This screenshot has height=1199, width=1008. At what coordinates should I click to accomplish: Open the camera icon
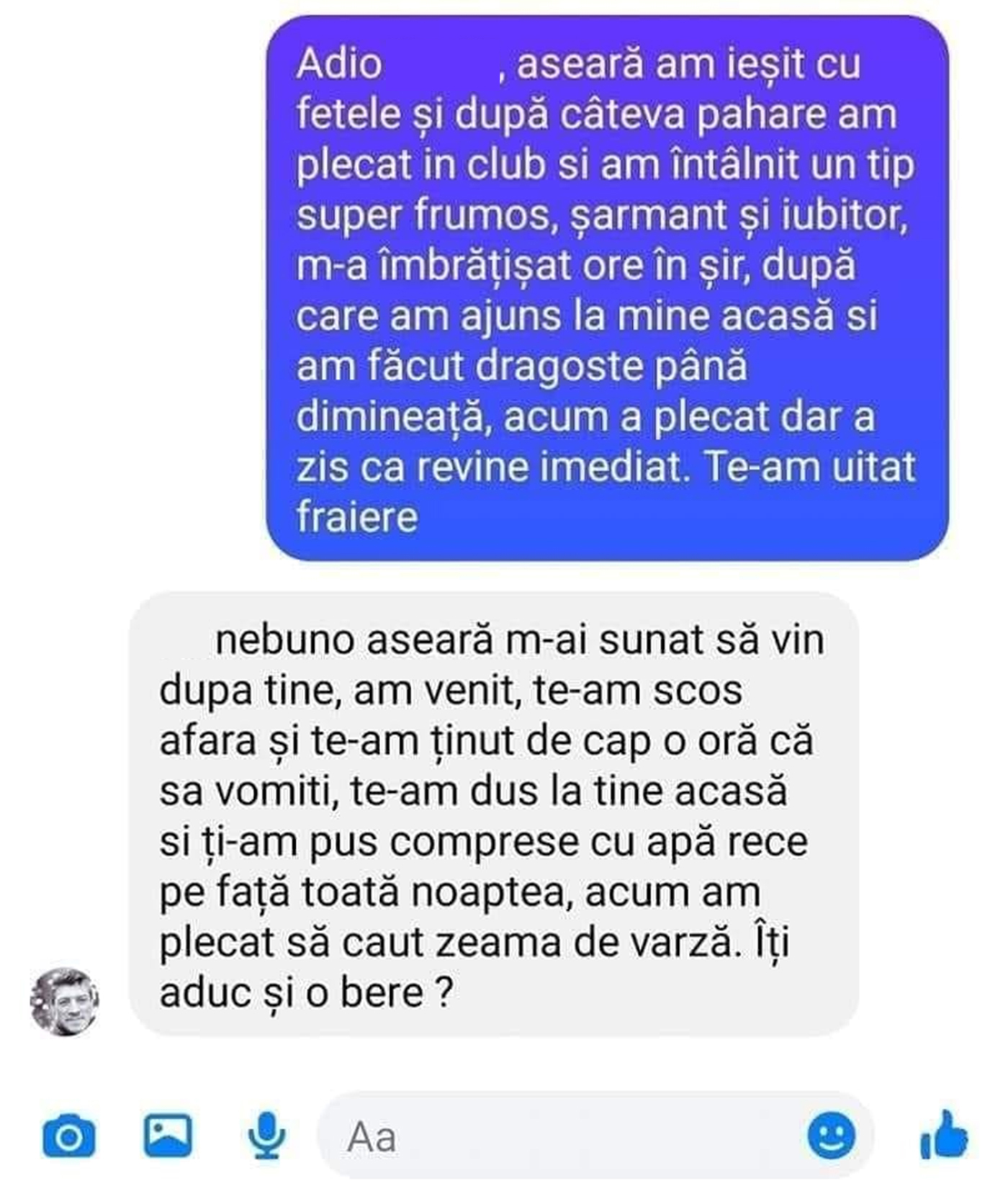68,1138
